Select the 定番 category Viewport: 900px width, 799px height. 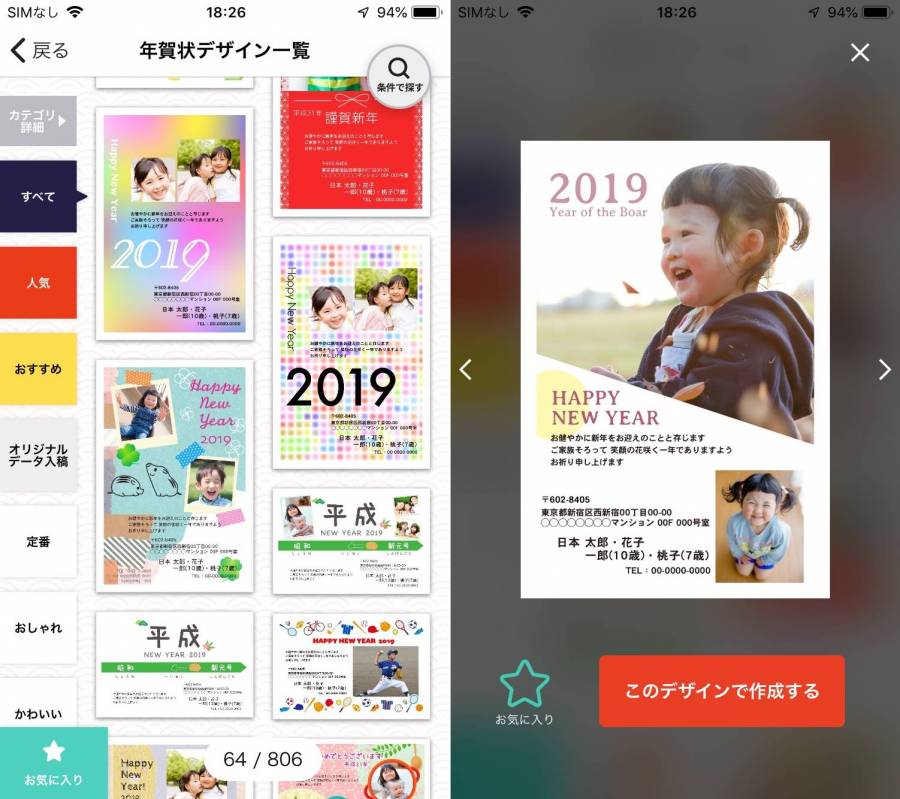[38, 541]
